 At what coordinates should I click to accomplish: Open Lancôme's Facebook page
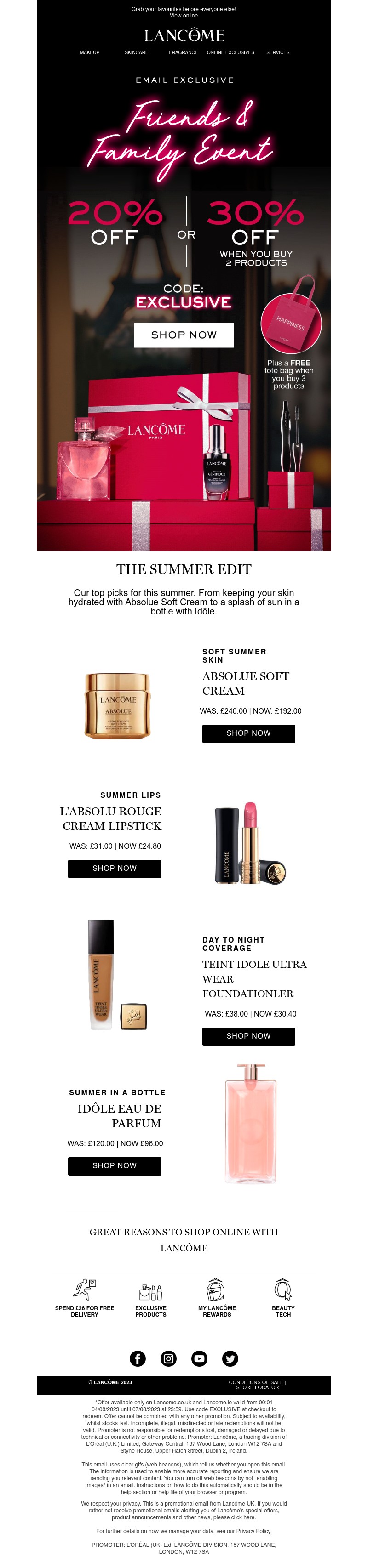[x=138, y=1358]
